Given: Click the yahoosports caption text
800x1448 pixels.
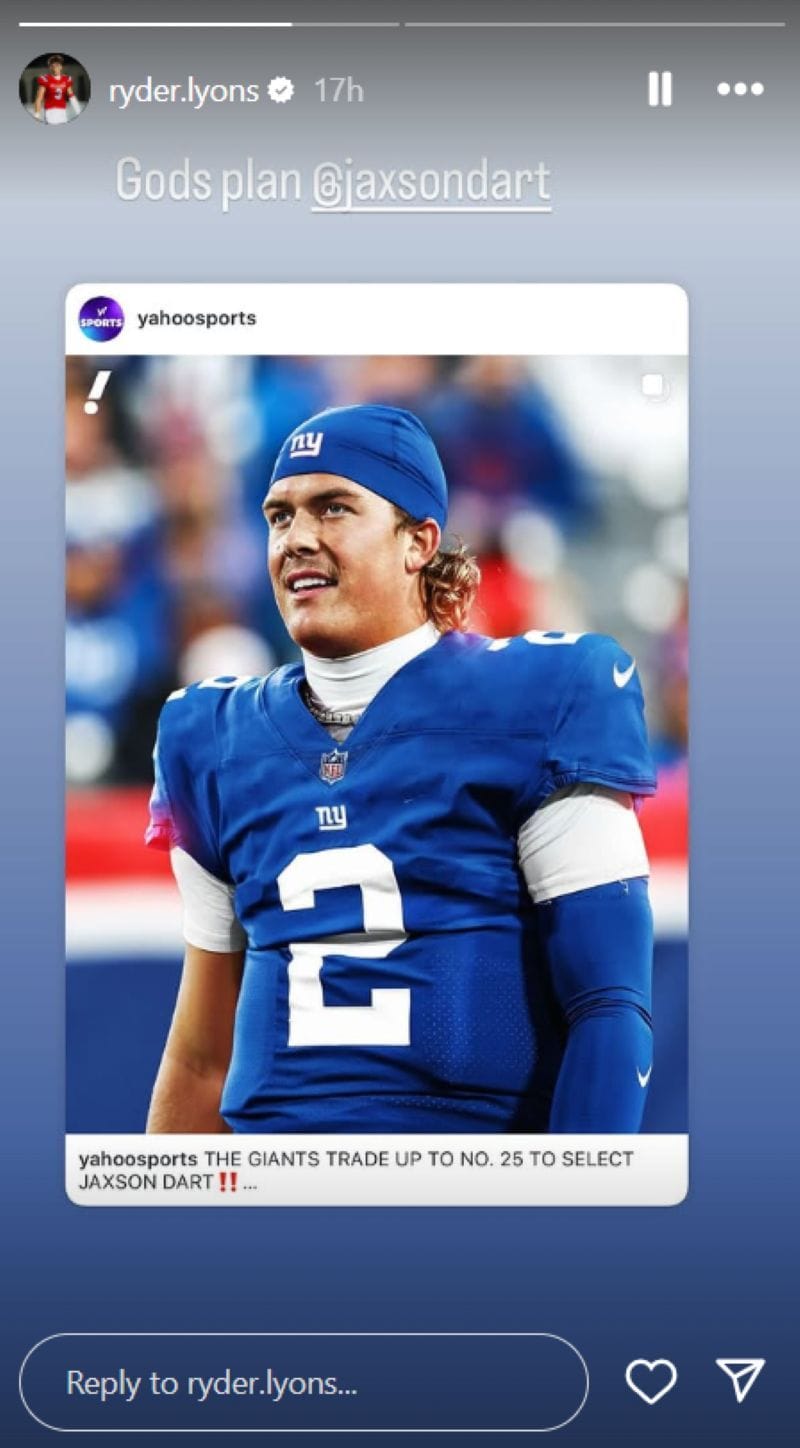Looking at the screenshot, I should pyautogui.click(x=400, y=1160).
